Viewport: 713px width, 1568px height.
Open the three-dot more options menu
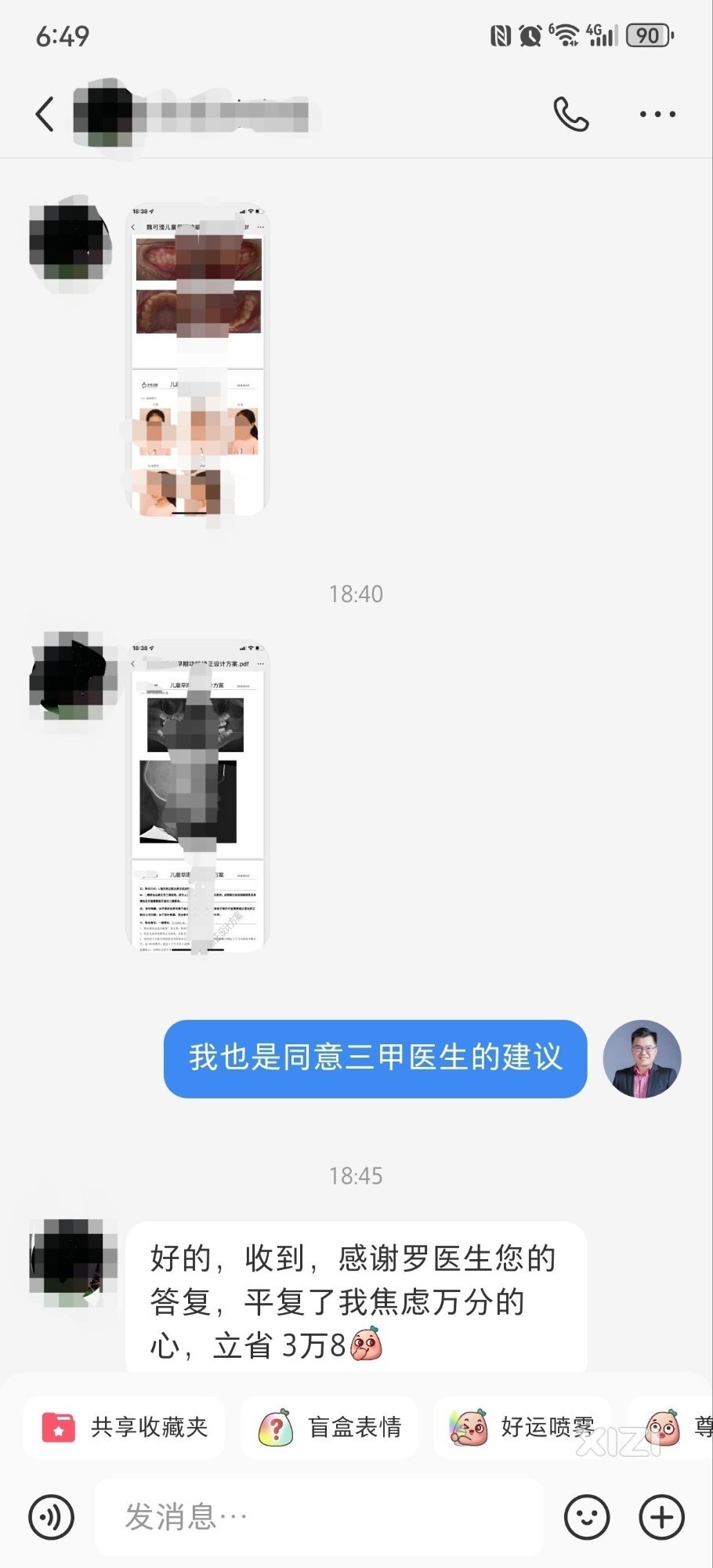click(657, 114)
